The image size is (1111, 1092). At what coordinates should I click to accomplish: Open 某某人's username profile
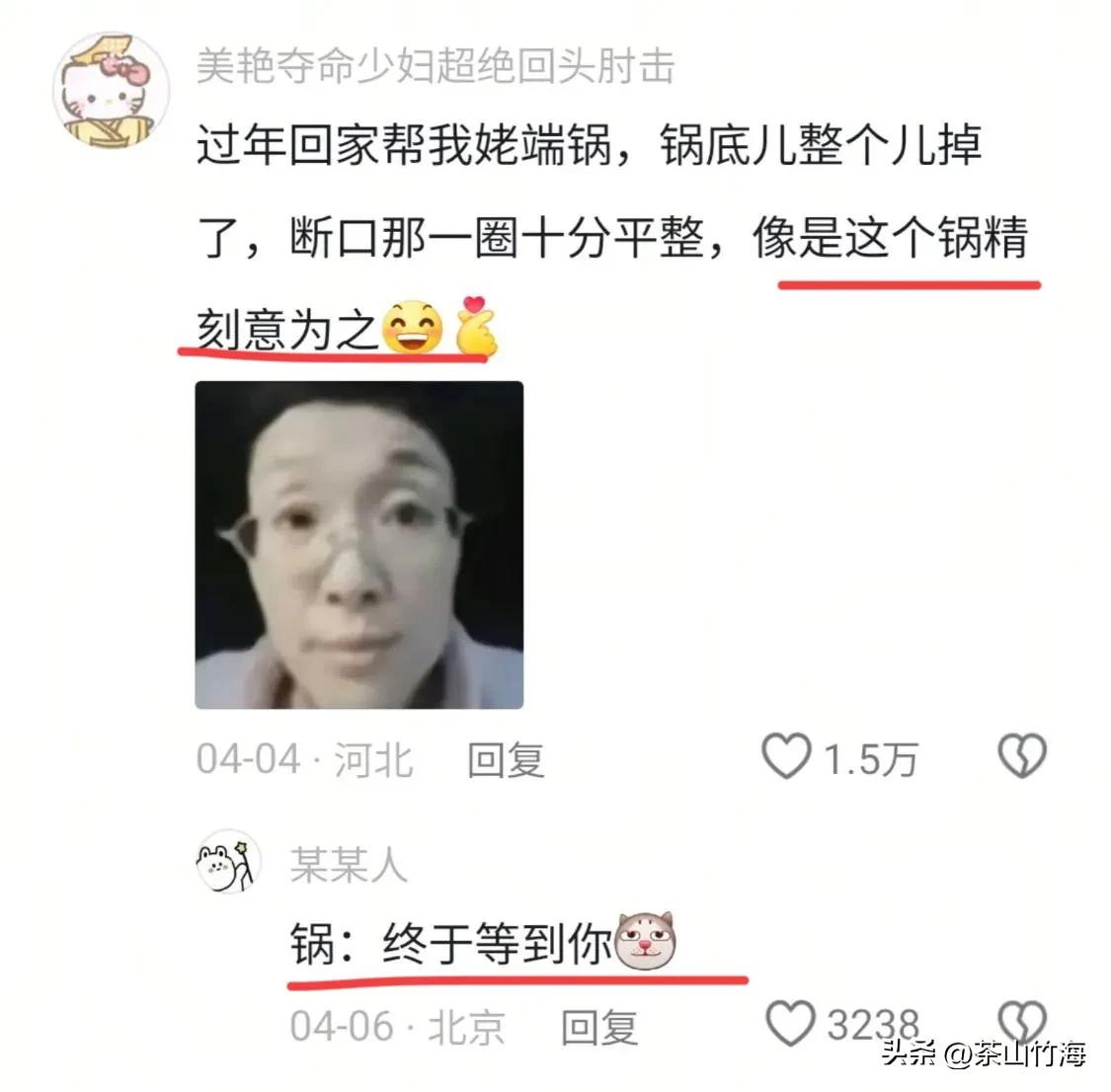pos(348,865)
